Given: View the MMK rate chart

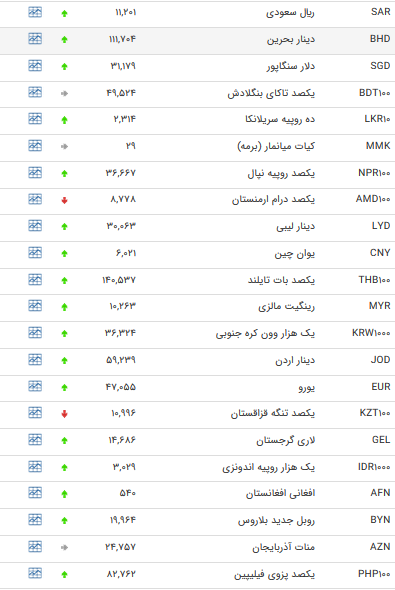Looking at the screenshot, I should click(x=35, y=146).
